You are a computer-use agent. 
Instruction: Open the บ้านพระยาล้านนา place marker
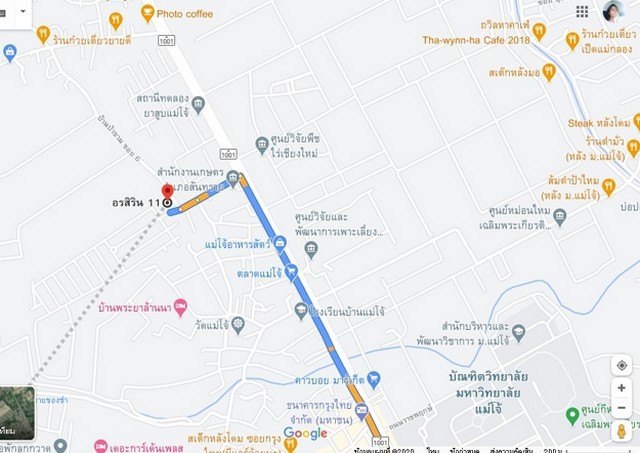[180, 306]
